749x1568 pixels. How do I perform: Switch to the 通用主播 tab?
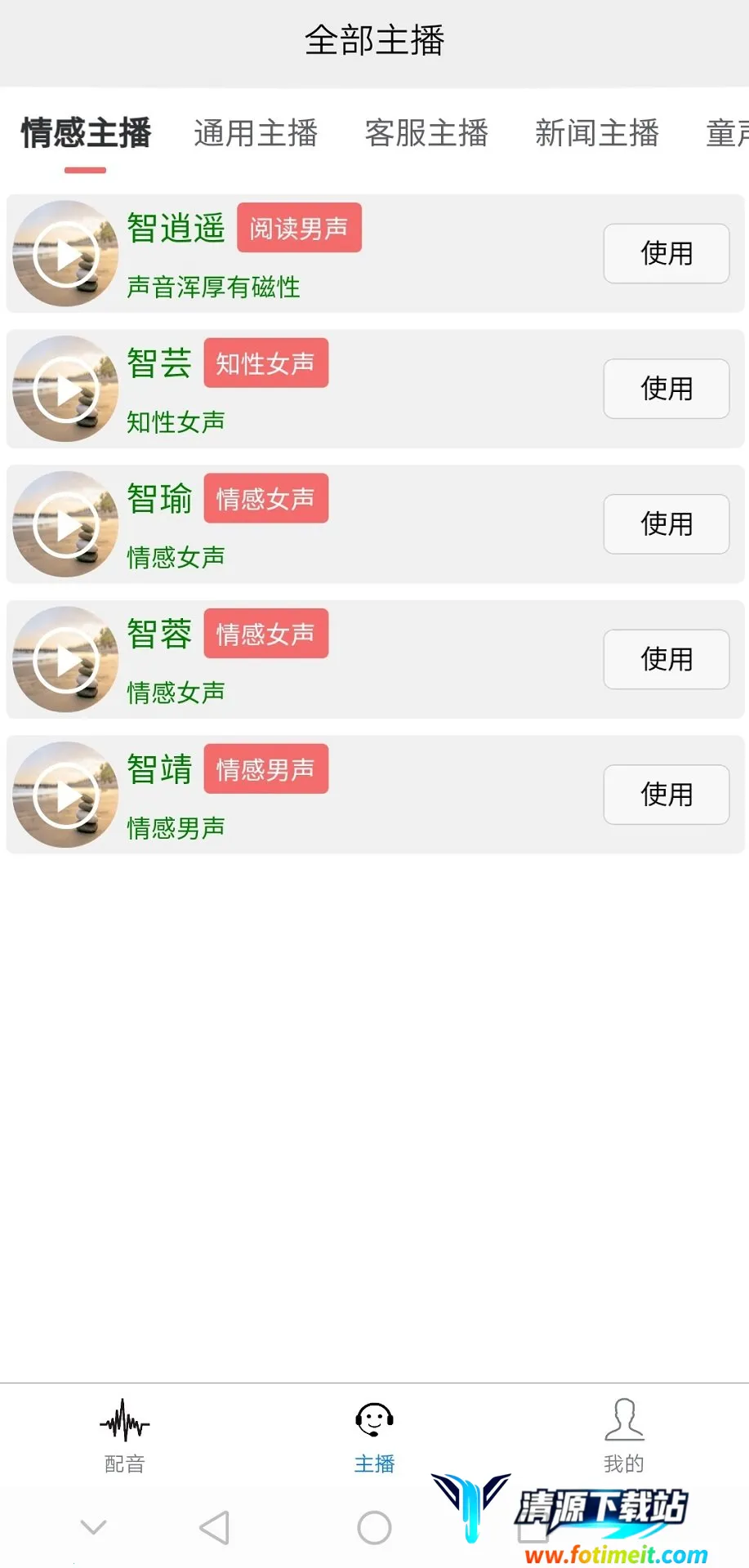(256, 133)
